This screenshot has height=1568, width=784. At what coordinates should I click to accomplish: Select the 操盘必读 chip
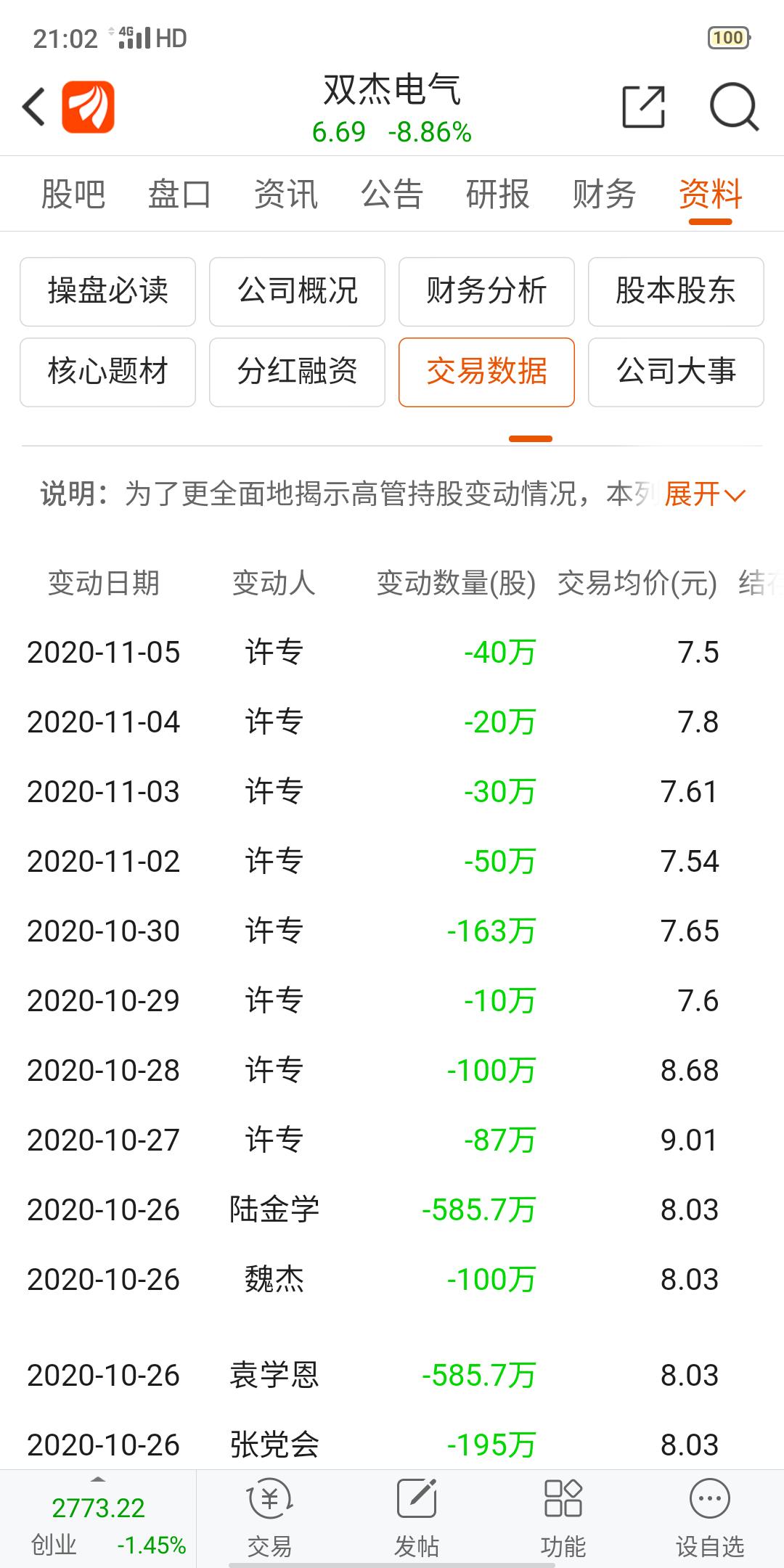pyautogui.click(x=107, y=292)
